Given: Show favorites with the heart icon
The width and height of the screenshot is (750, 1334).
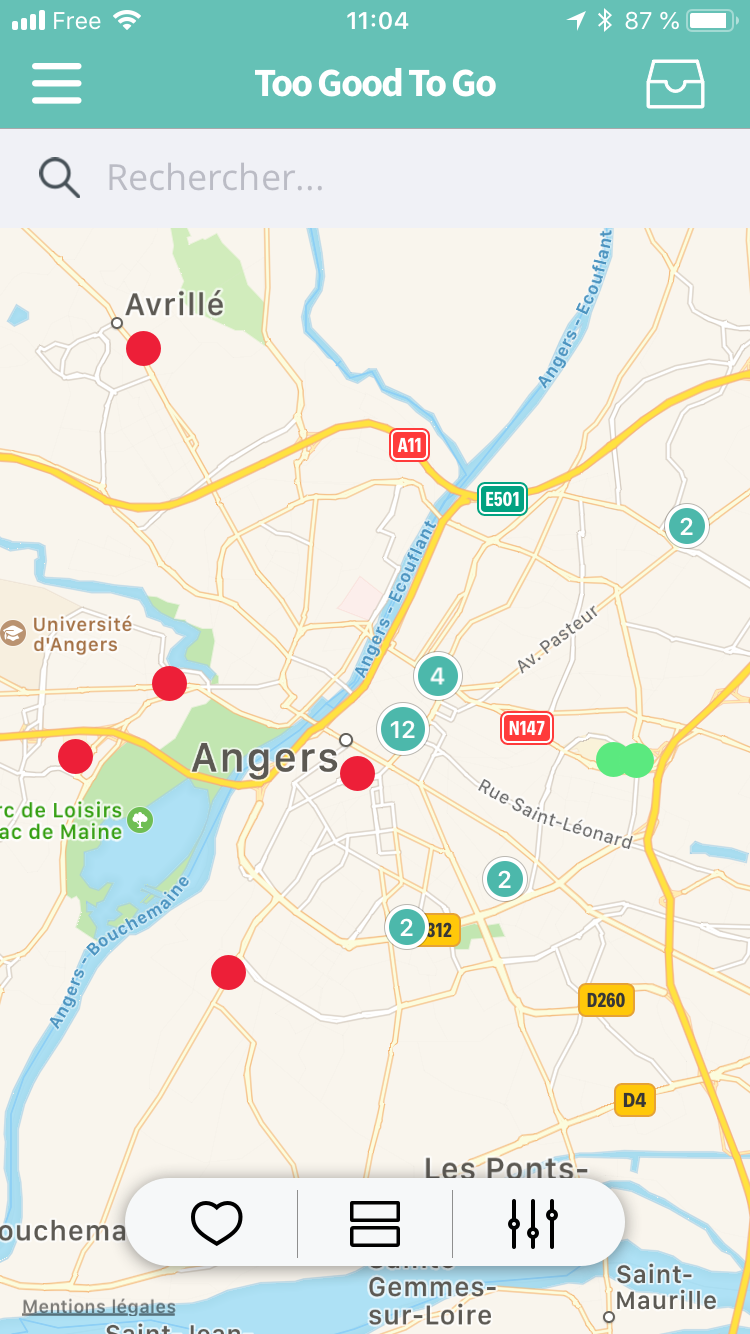Looking at the screenshot, I should pos(217,1222).
